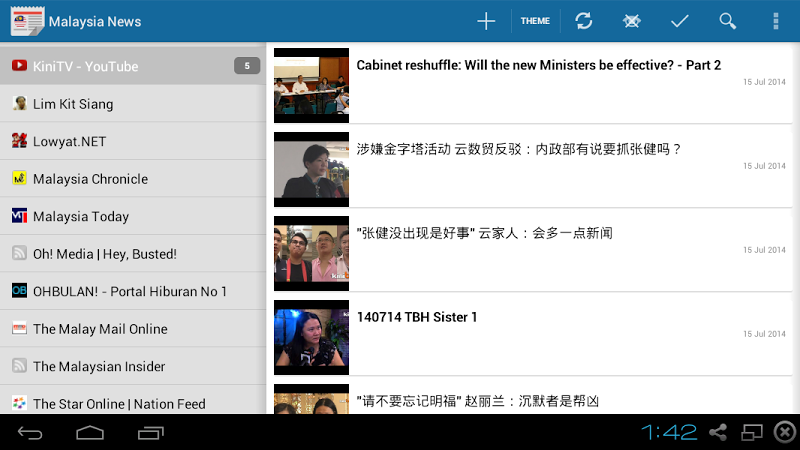Open Lim Kit Siang feed
The image size is (800, 450).
133,104
